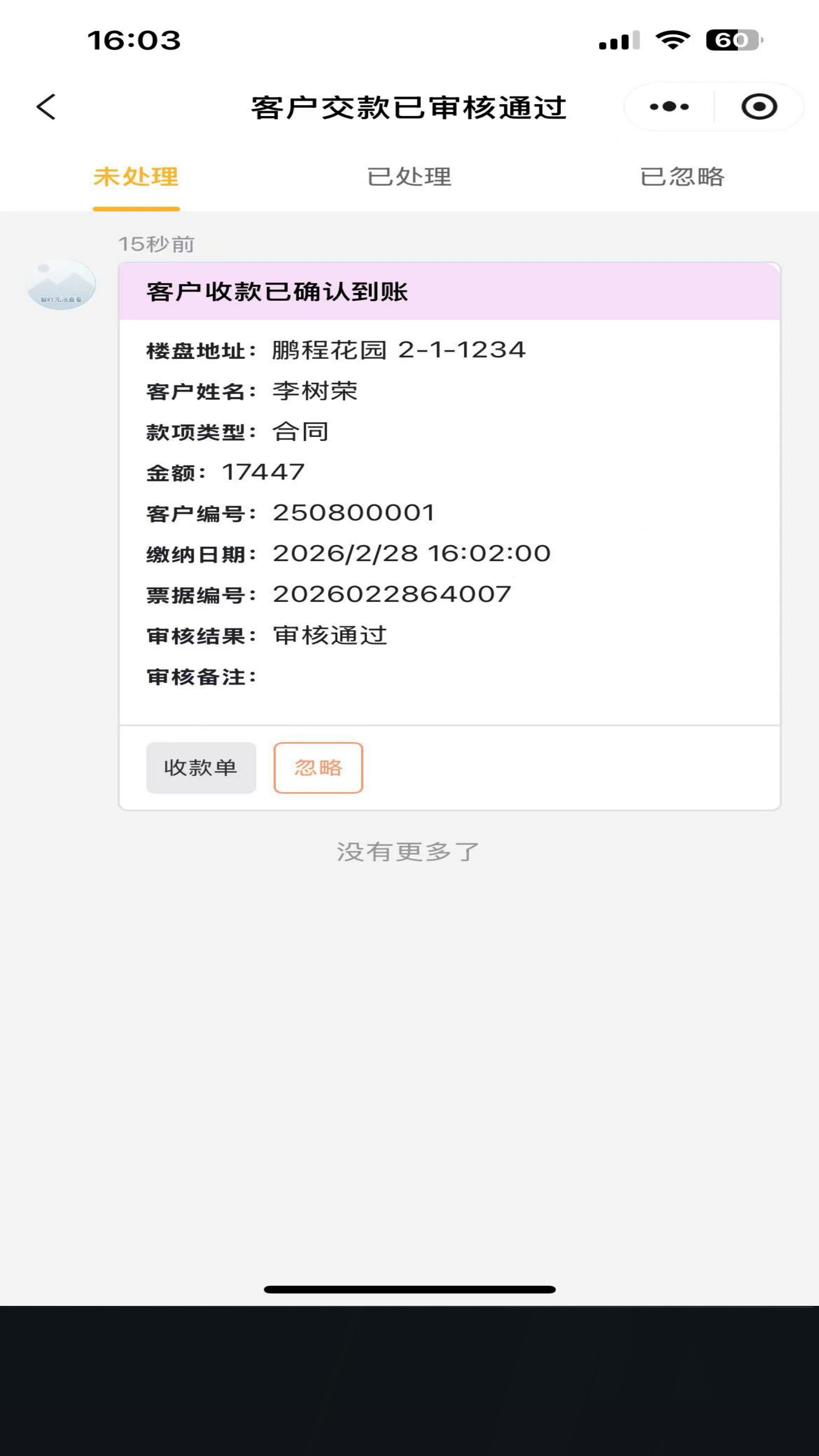The height and width of the screenshot is (1456, 819).
Task: Select the 未处理 tab
Action: coord(136,177)
